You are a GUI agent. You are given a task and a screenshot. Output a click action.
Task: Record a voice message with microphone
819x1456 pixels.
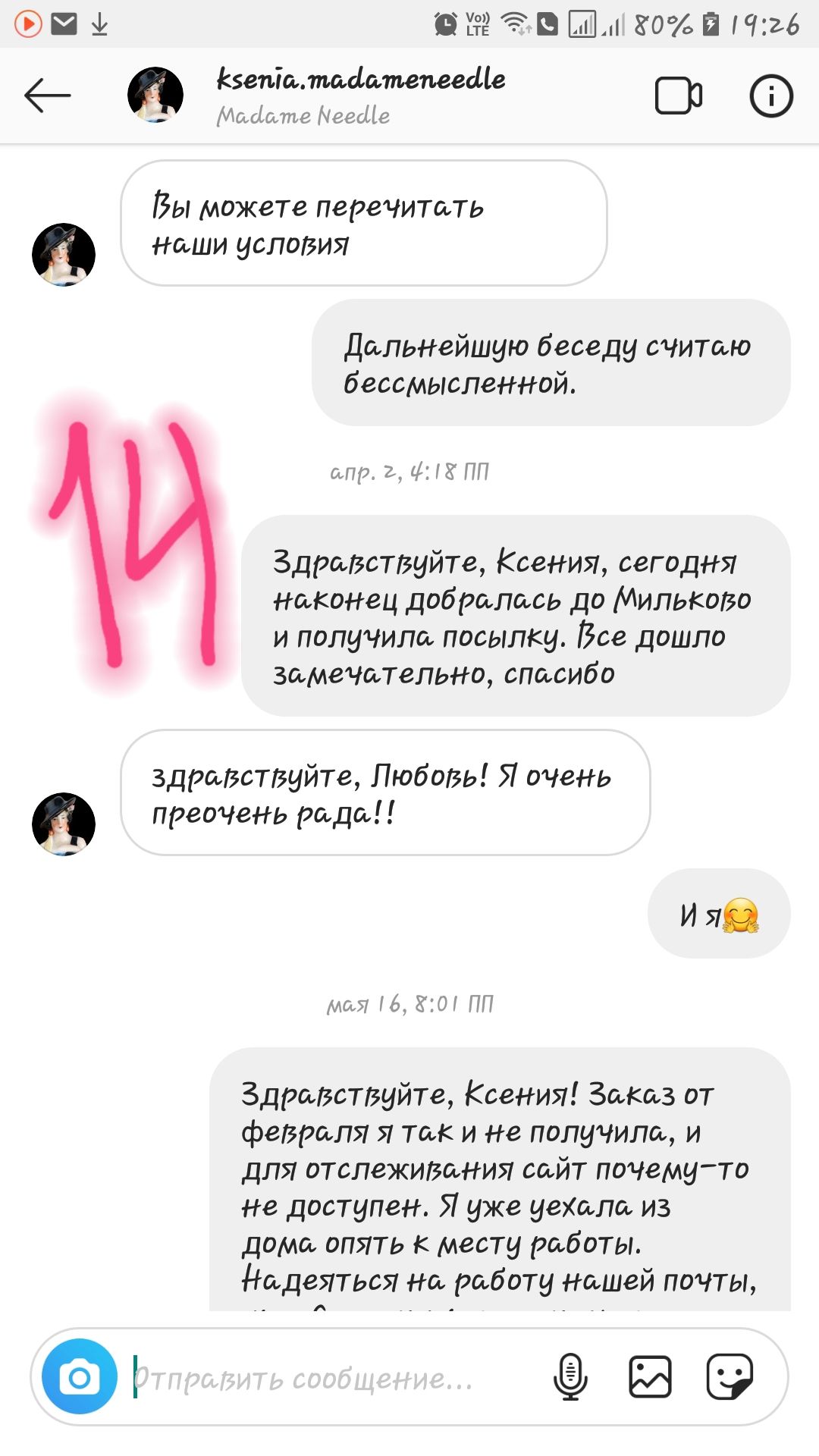pyautogui.click(x=570, y=1376)
